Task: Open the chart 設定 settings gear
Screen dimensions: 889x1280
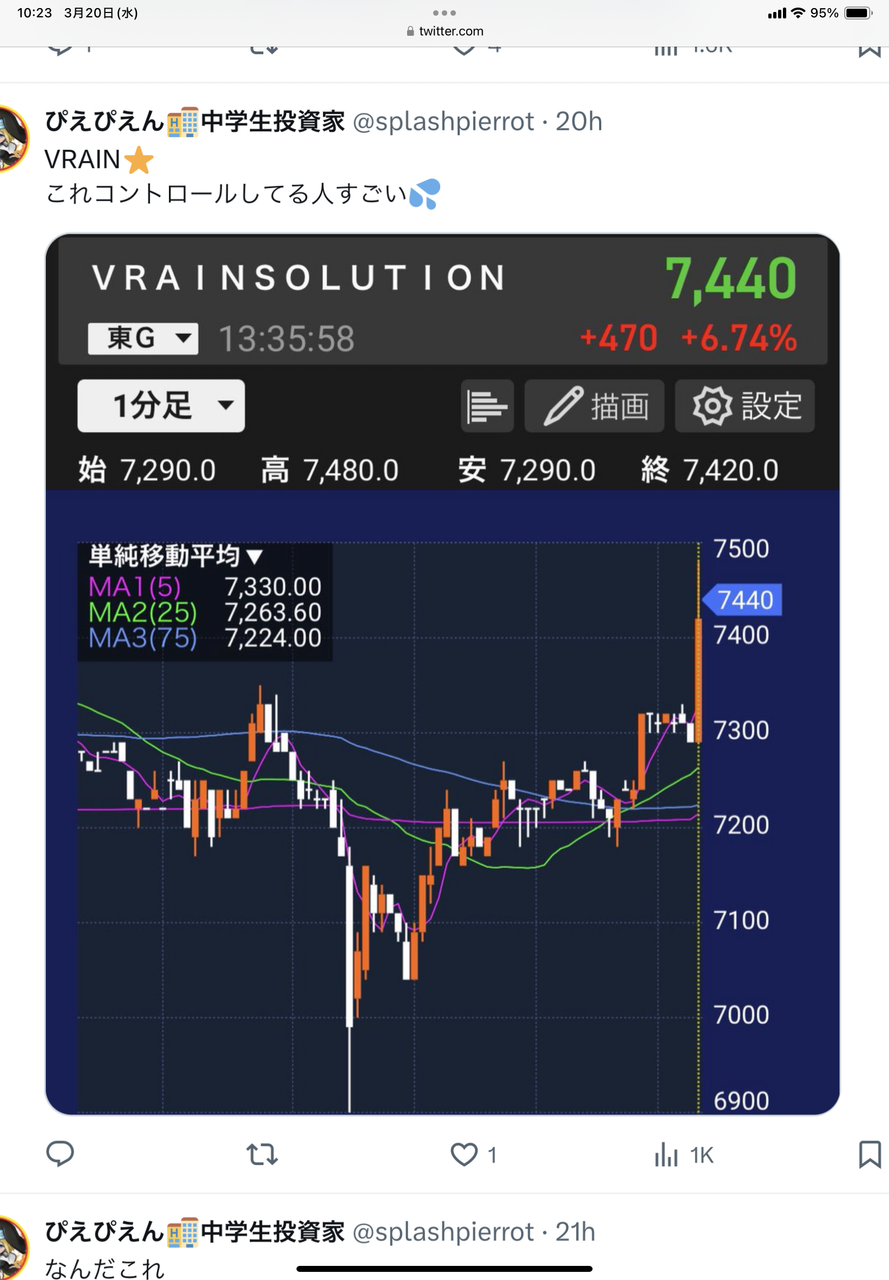Action: [745, 406]
